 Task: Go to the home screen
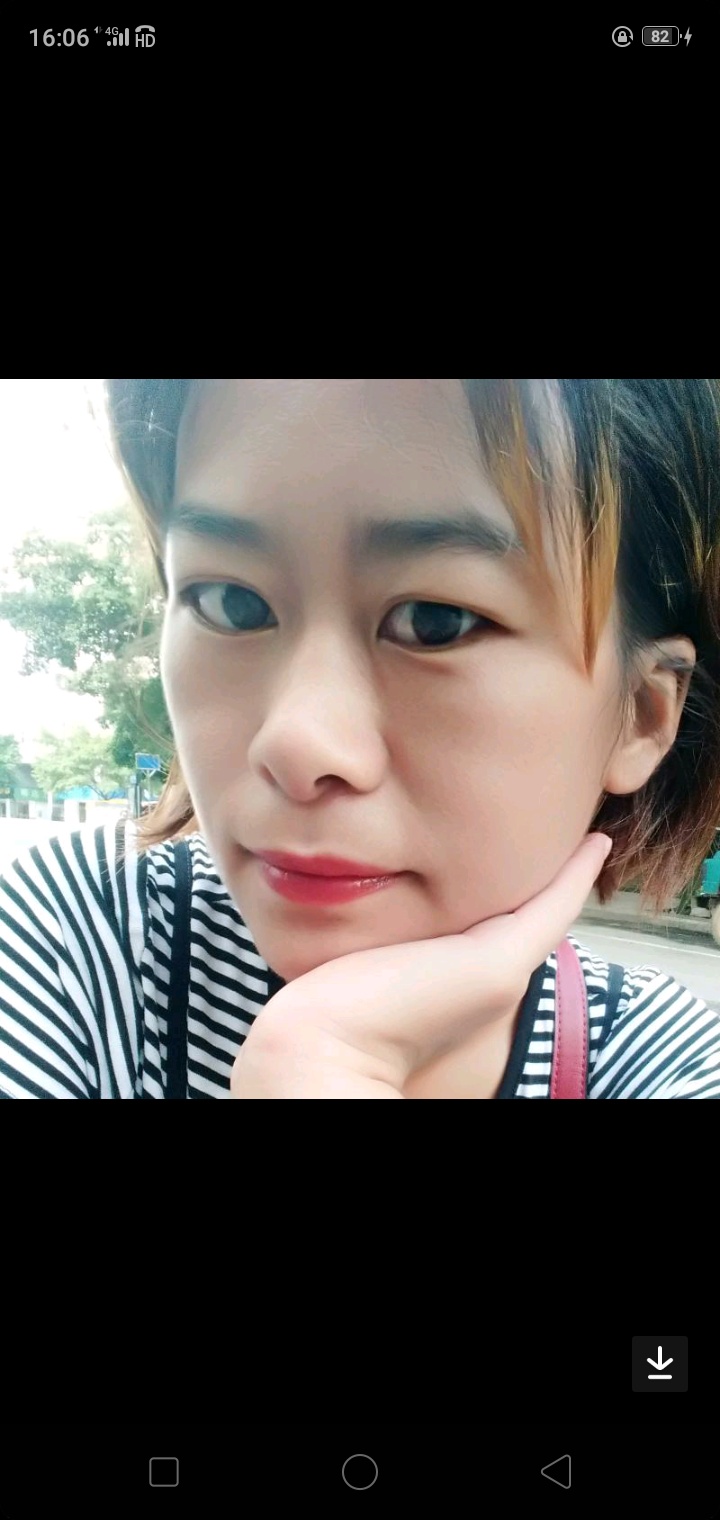pos(360,1471)
